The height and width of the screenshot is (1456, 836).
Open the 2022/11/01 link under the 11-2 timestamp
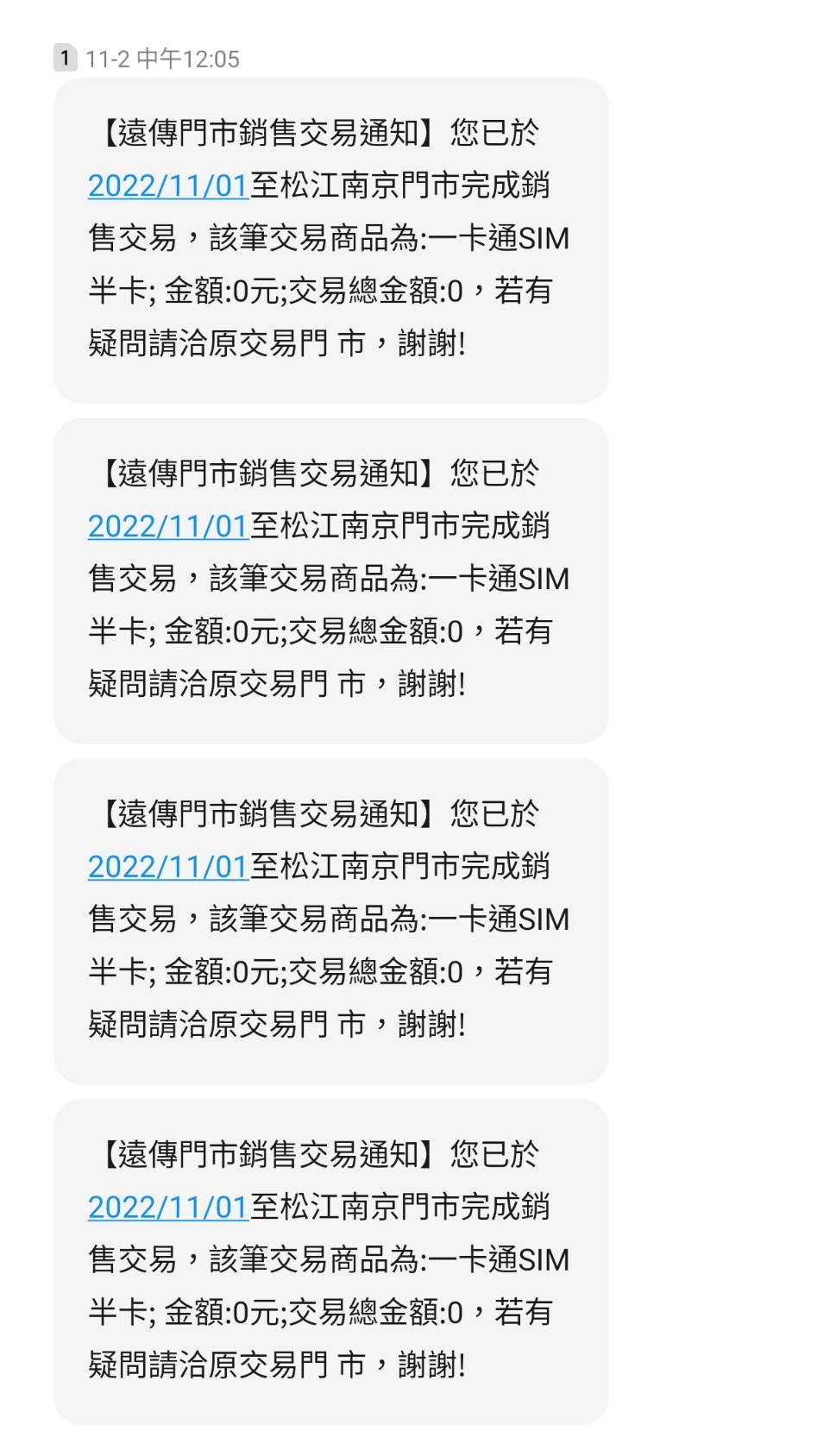(168, 185)
